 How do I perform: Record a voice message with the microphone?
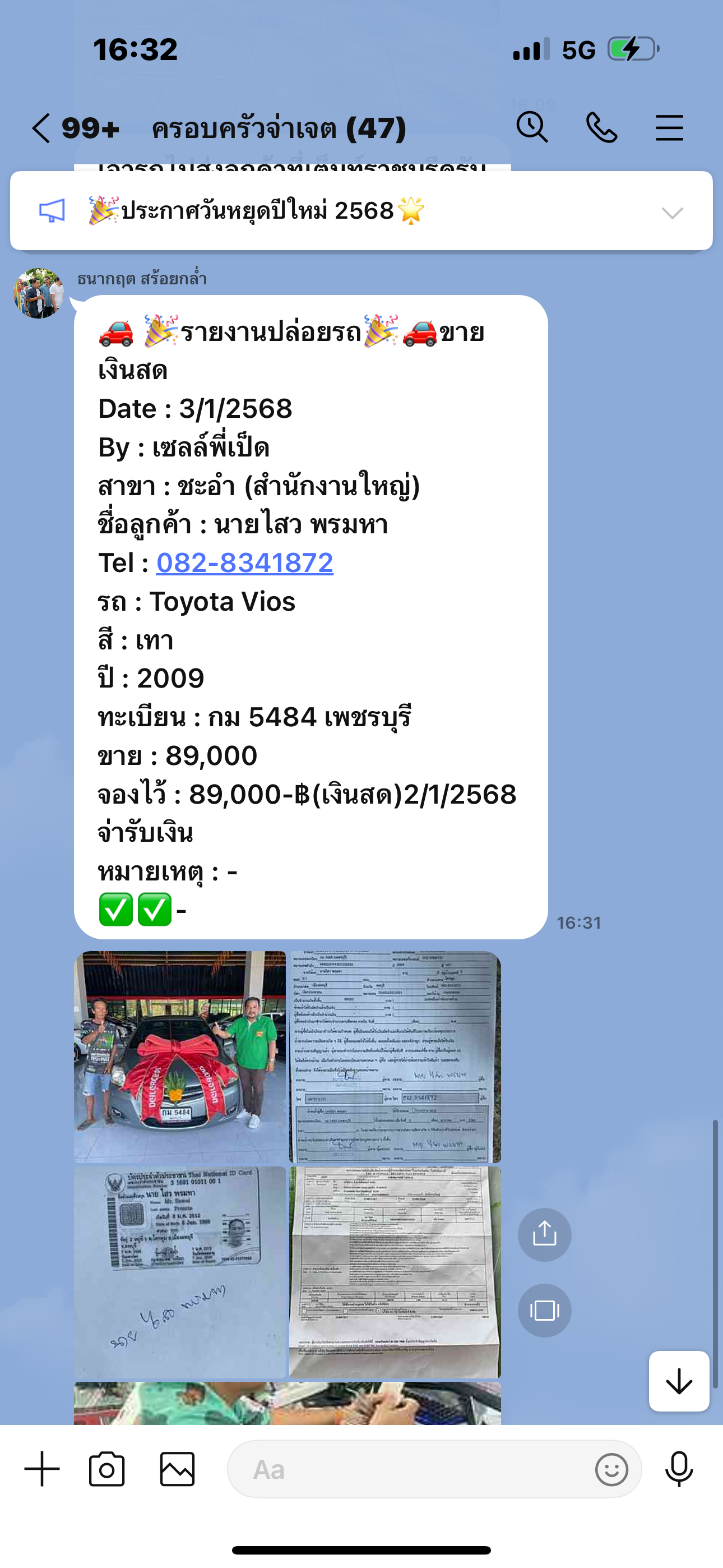coord(679,1469)
